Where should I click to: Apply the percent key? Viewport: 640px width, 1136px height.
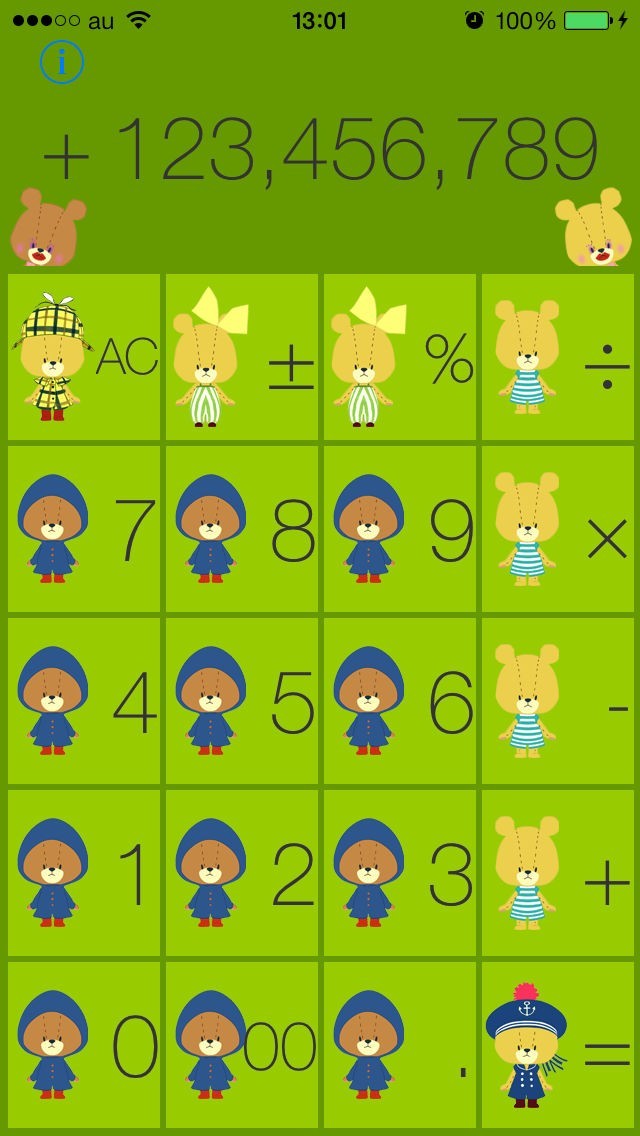400,356
